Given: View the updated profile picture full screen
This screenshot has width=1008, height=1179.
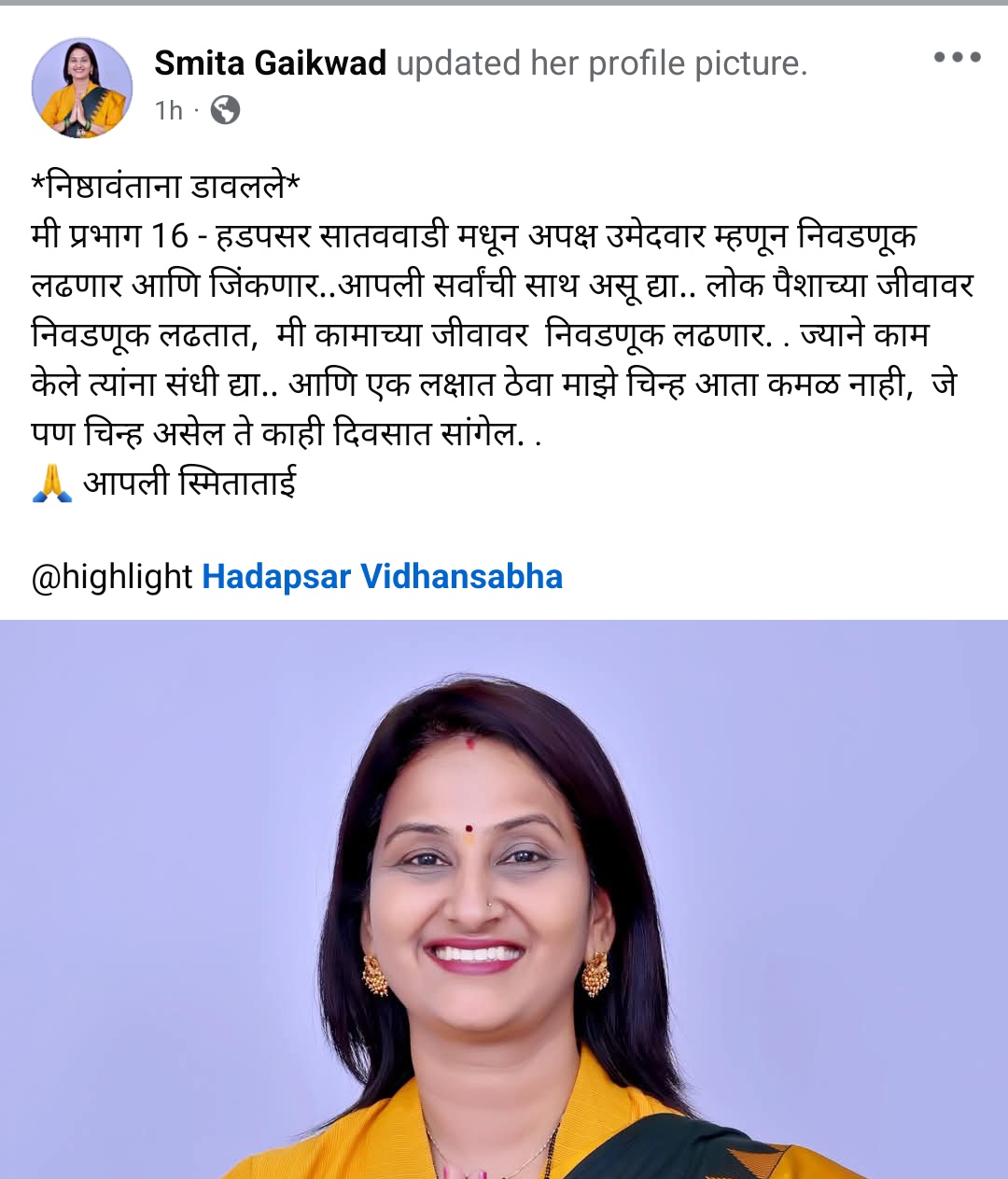Looking at the screenshot, I should pyautogui.click(x=504, y=896).
